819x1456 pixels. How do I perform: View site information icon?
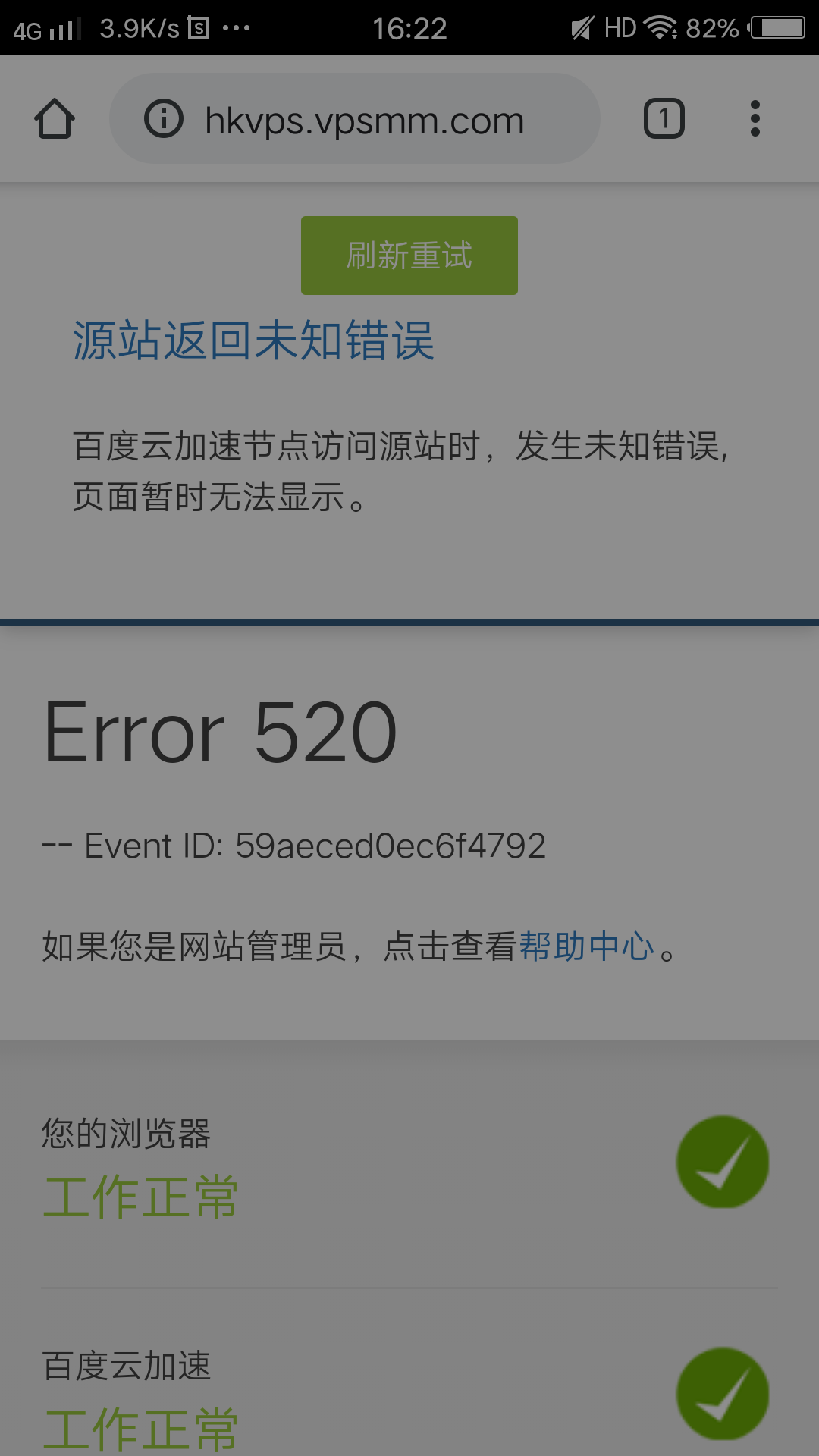tap(164, 119)
